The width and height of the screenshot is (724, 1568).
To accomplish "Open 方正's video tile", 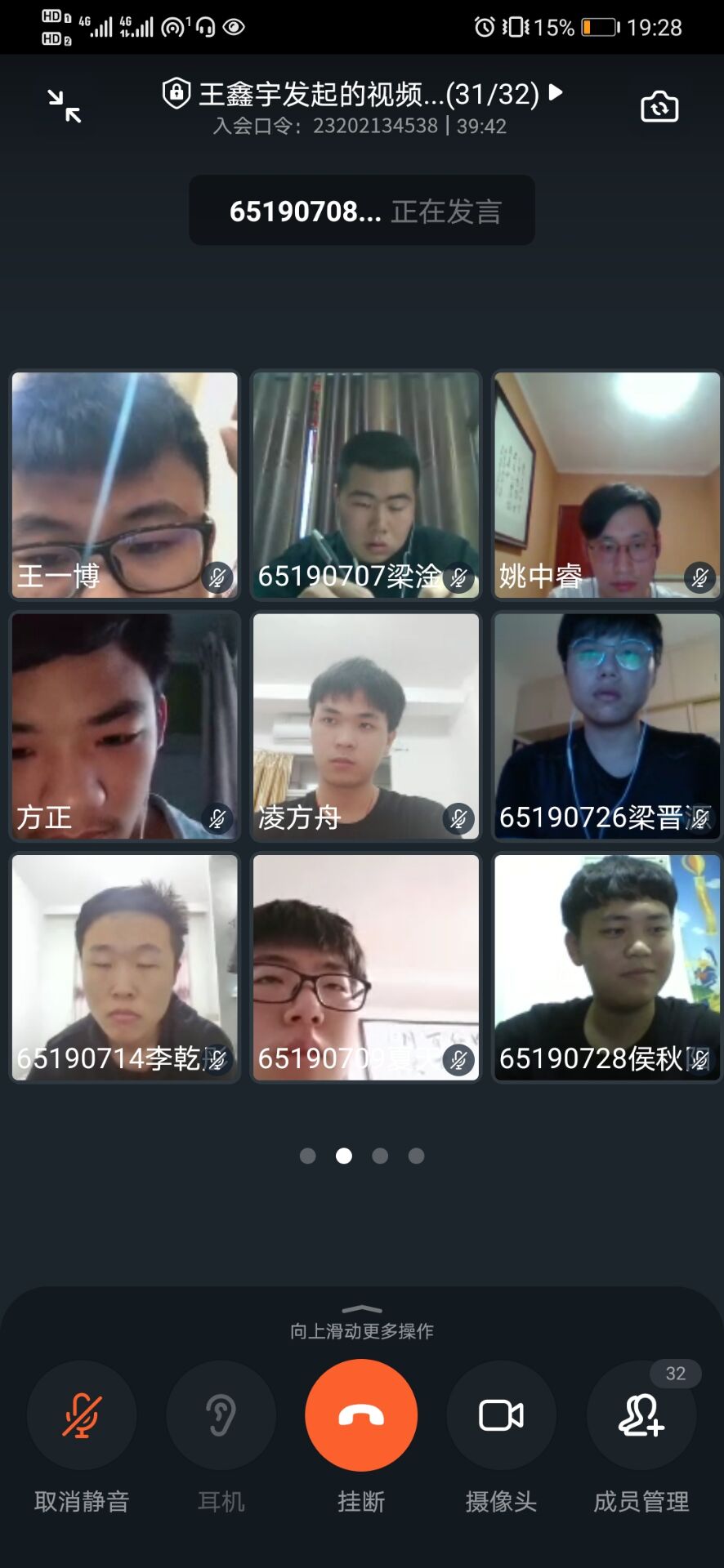I will point(124,726).
